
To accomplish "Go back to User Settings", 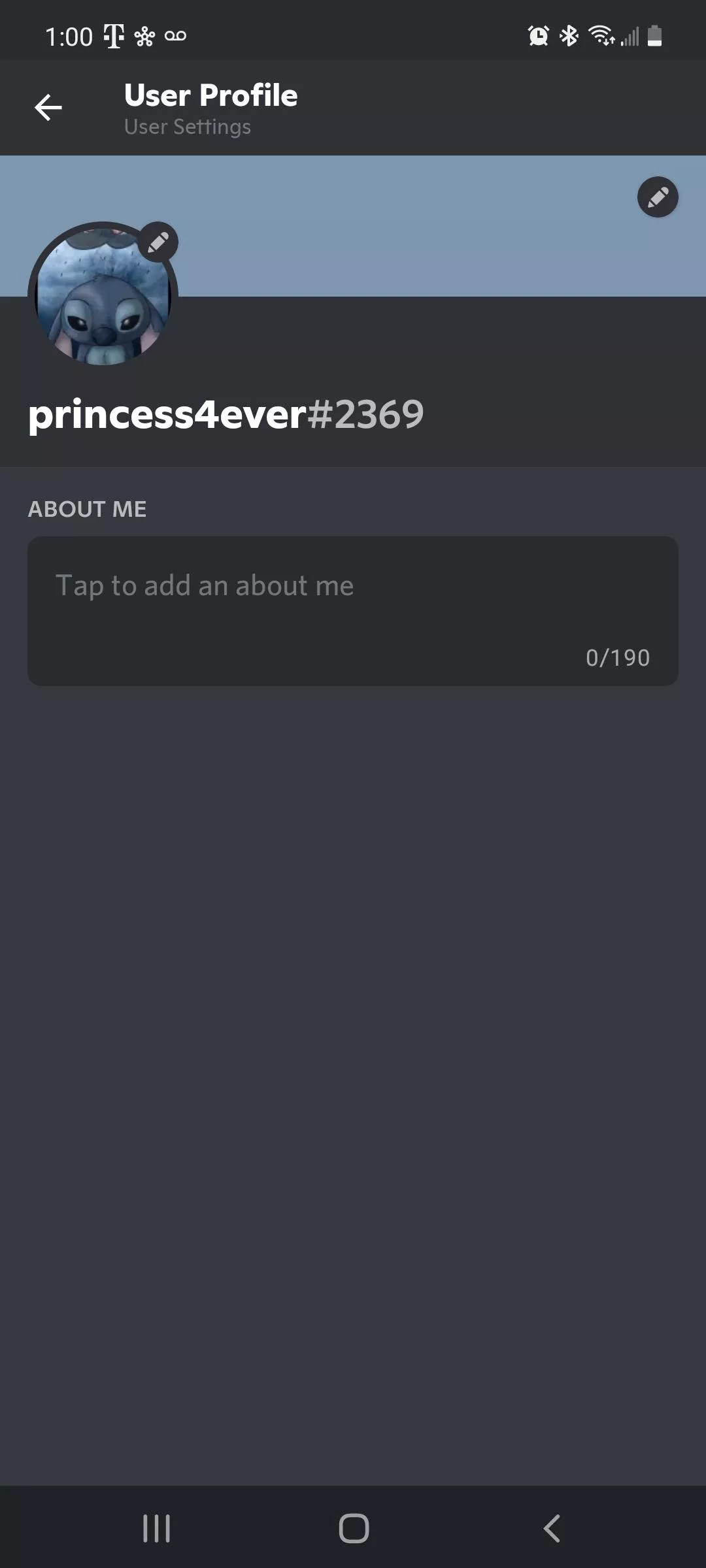I will (x=48, y=108).
